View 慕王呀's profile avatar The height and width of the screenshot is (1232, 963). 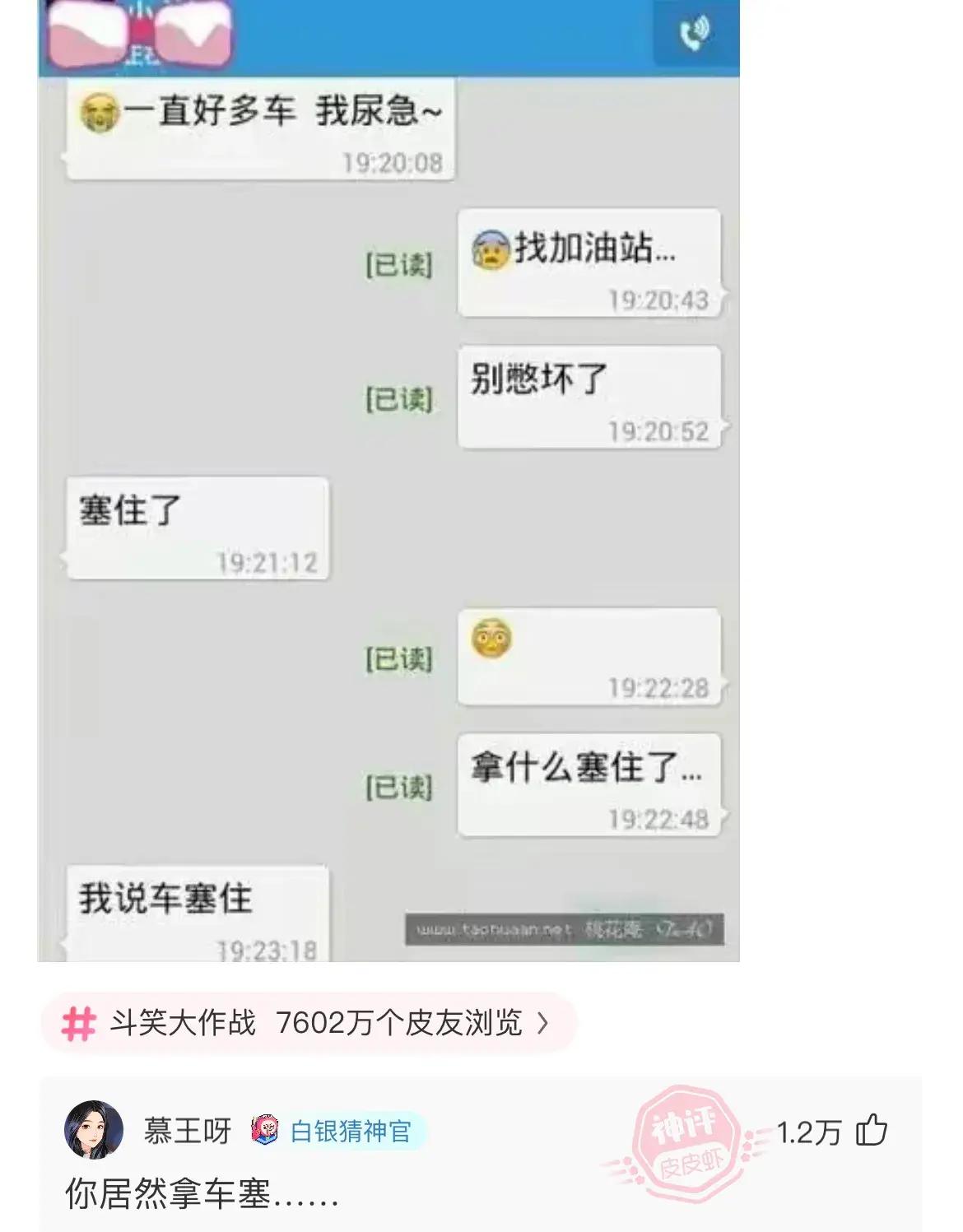point(94,1130)
